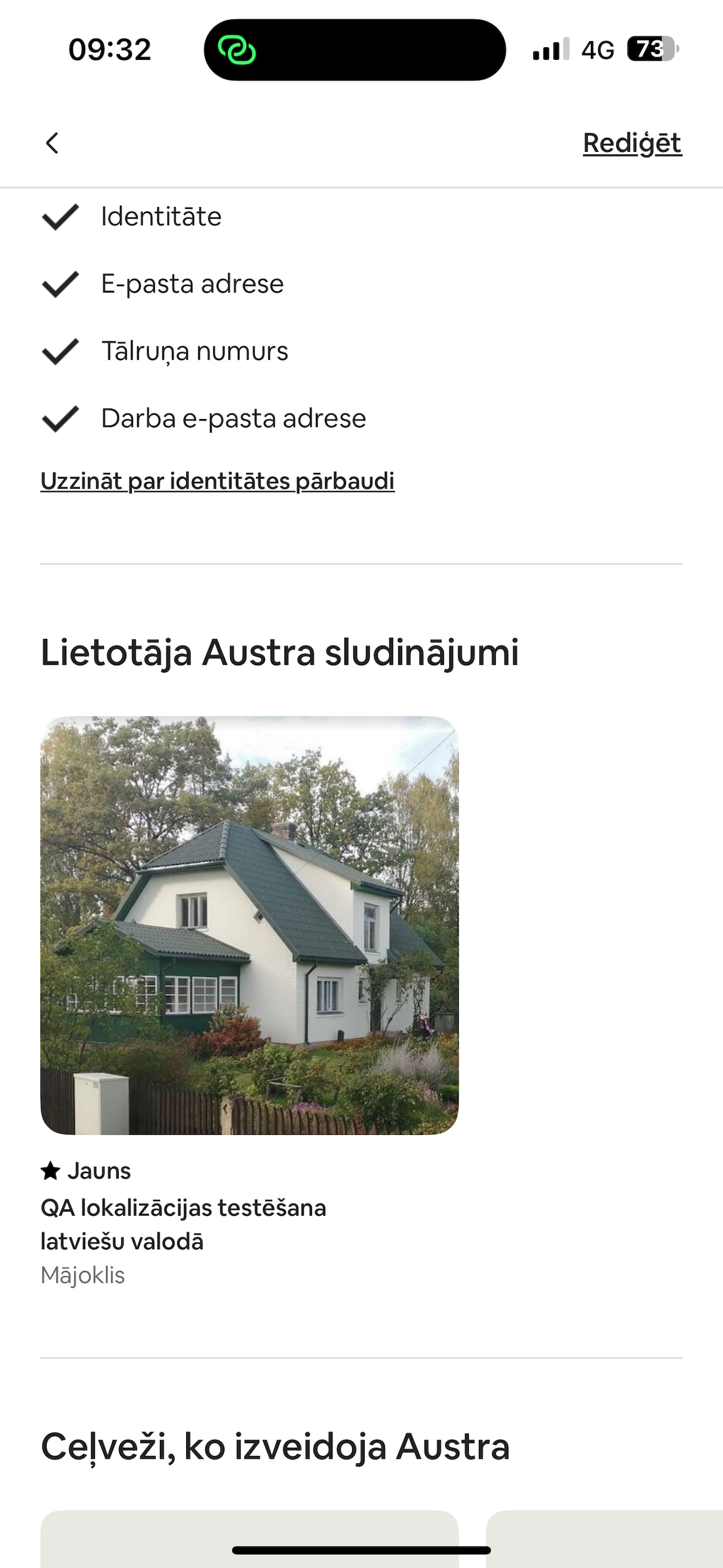Open the 'Uzzināt par identitātes pārbaudi' link

(217, 481)
